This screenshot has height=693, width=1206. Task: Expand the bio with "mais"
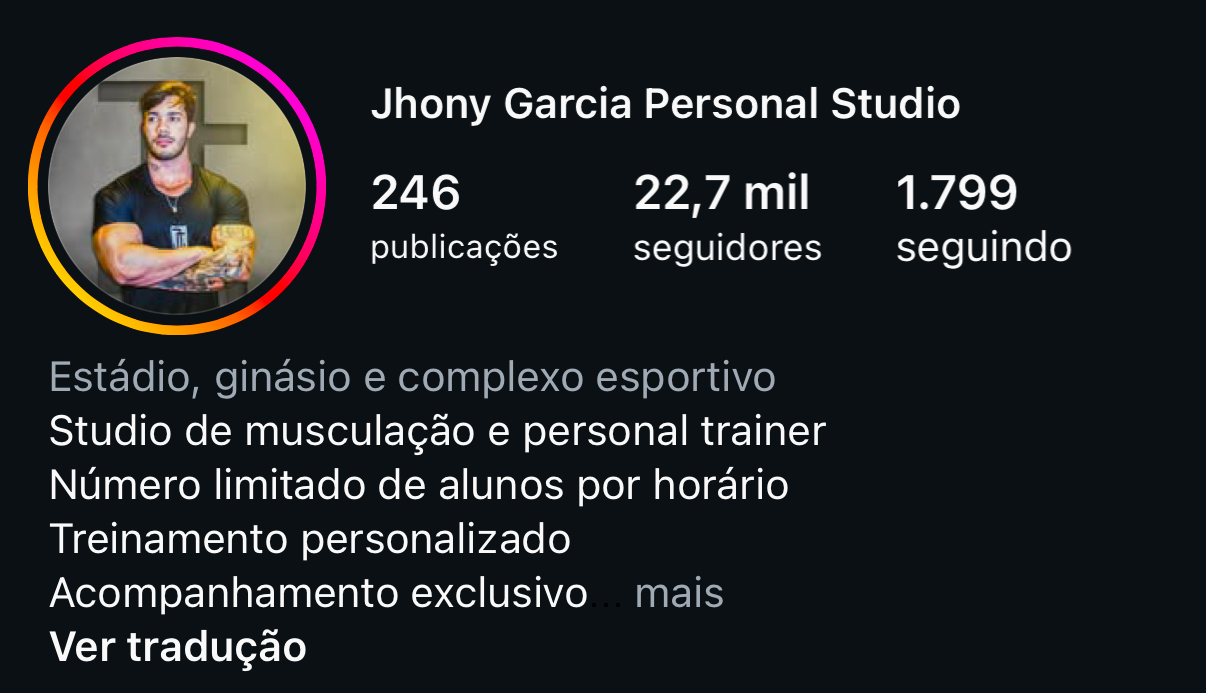pyautogui.click(x=679, y=593)
